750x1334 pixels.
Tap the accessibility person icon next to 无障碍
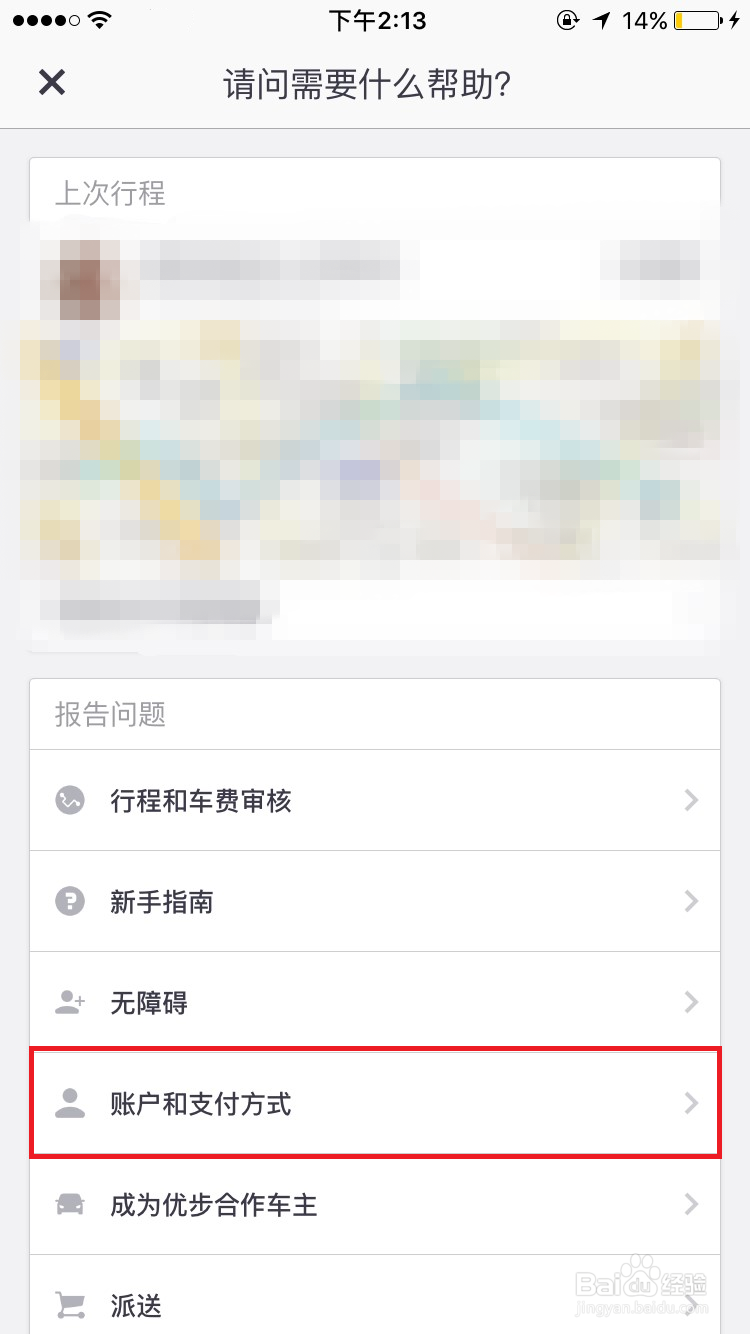pos(69,1002)
